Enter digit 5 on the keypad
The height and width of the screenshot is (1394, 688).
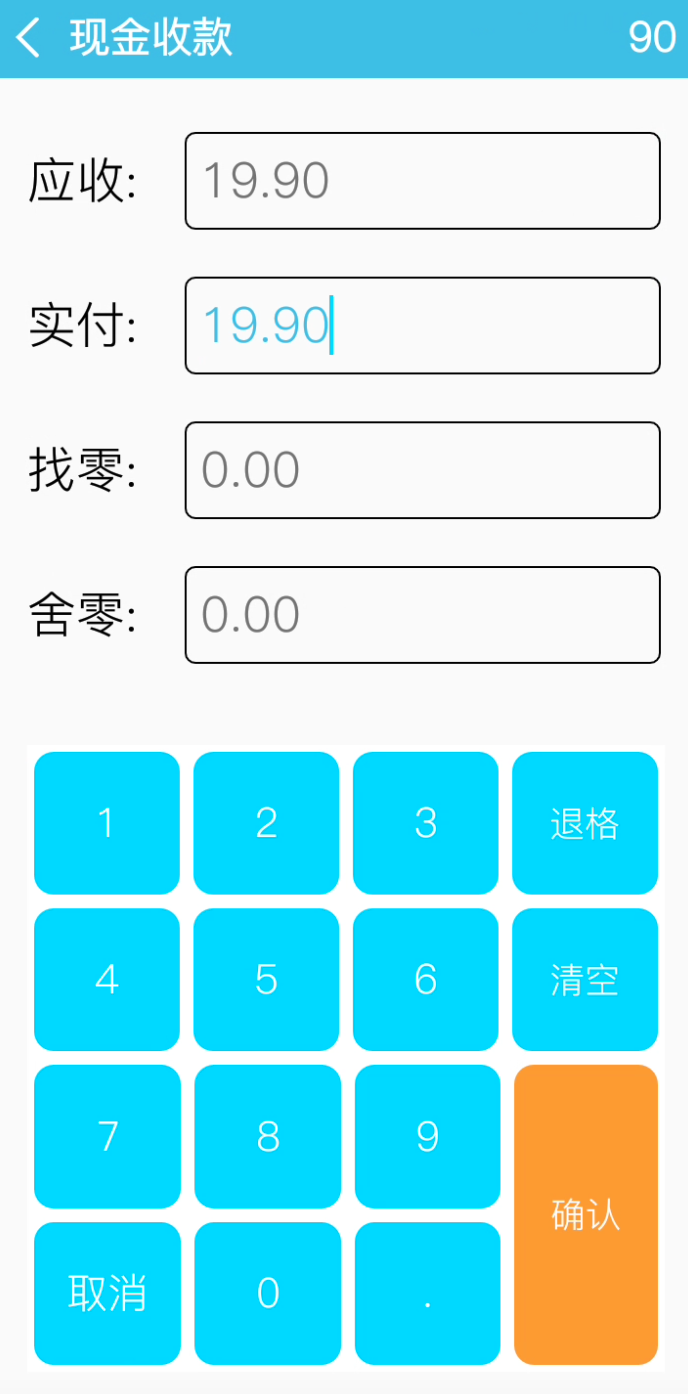tap(266, 979)
